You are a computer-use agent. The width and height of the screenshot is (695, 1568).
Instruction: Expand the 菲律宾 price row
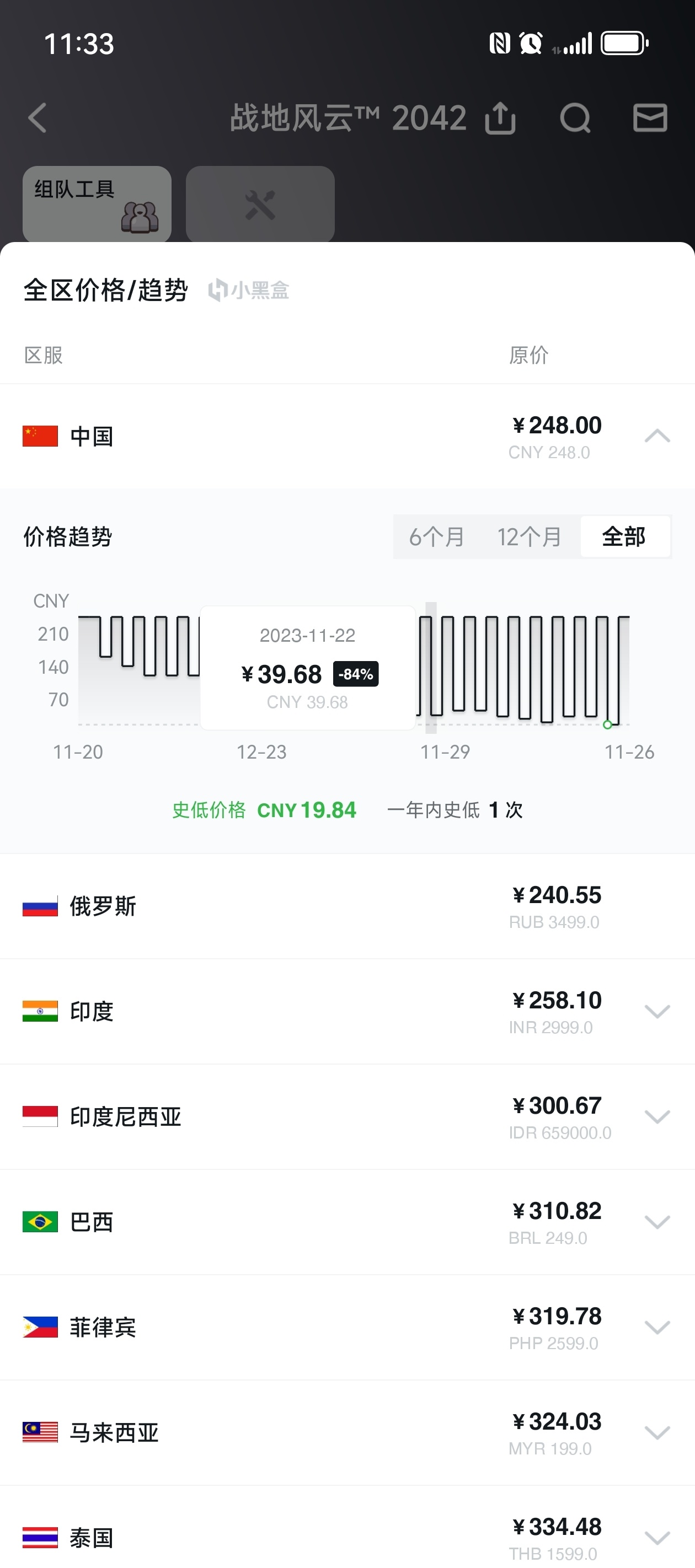point(657,1327)
